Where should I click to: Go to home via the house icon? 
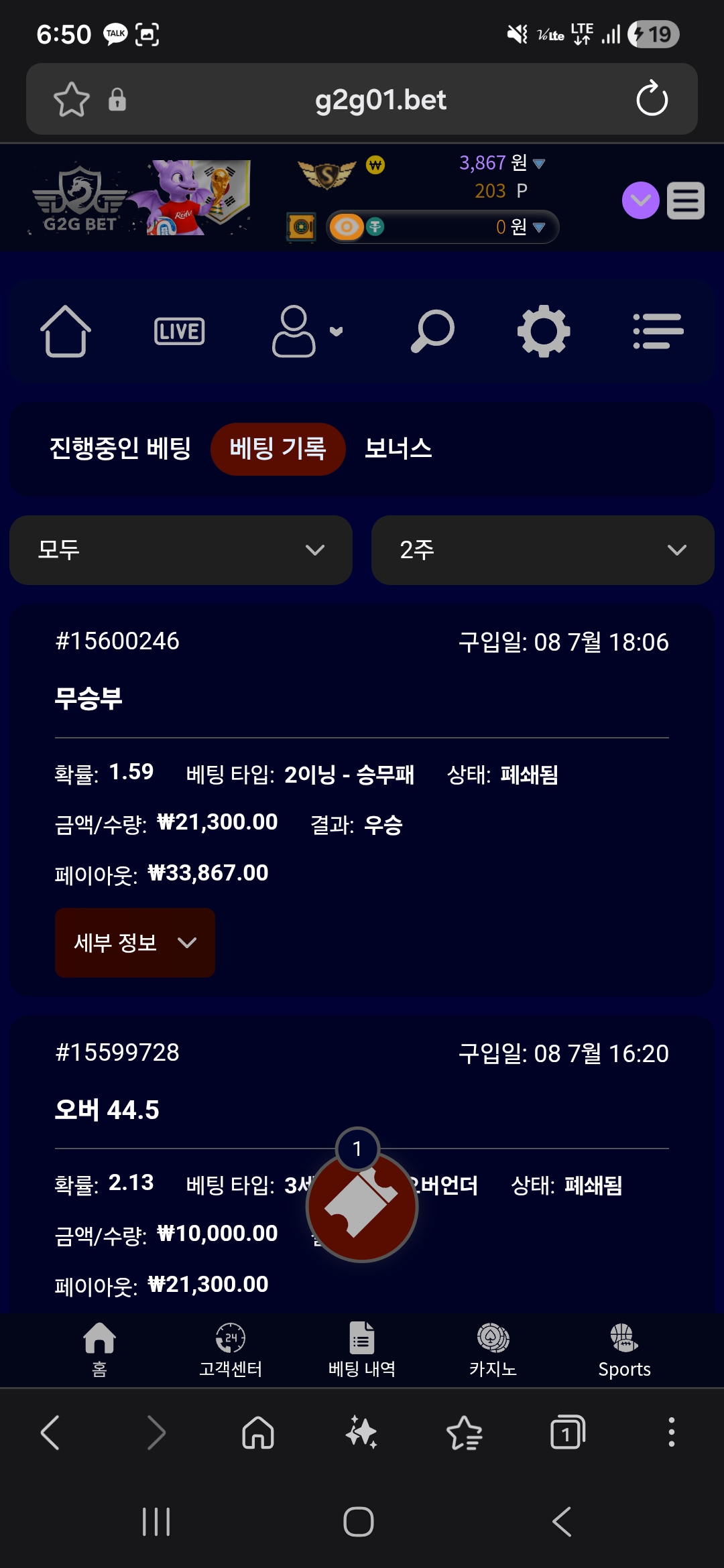click(66, 331)
